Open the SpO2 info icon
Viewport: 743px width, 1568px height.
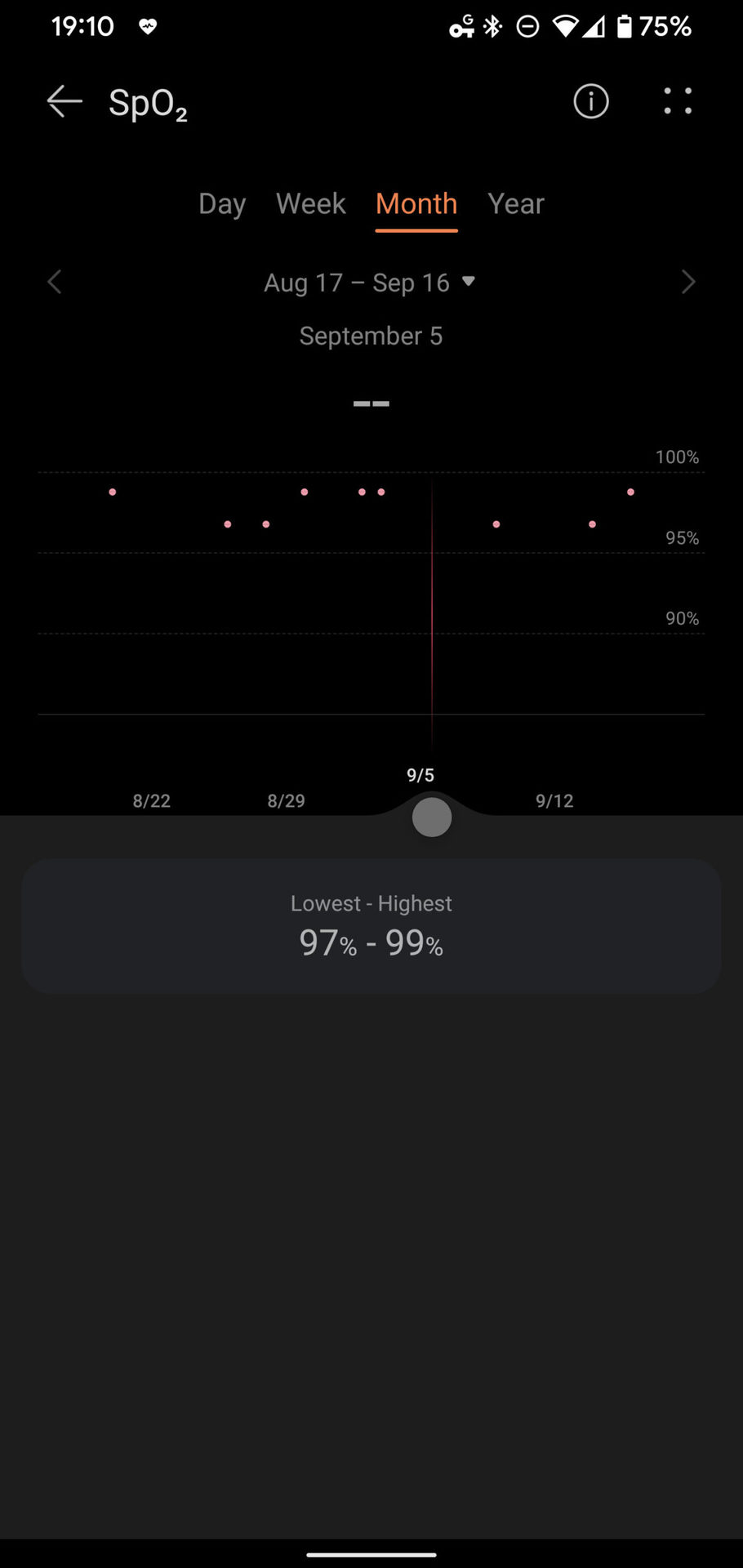coord(590,102)
